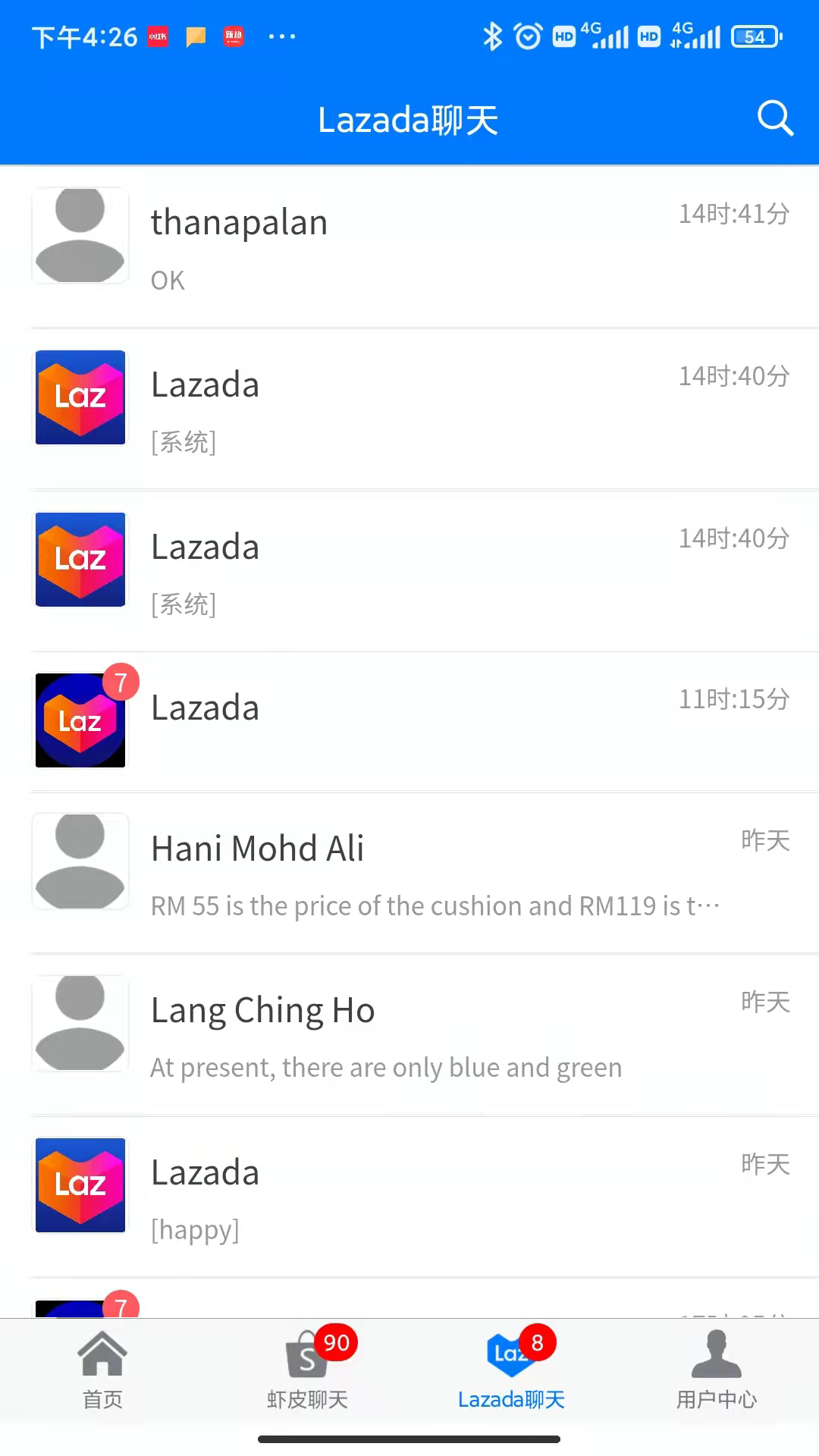The image size is (819, 1456).
Task: Open the Lazada chat showing [happy]
Action: (x=409, y=1197)
